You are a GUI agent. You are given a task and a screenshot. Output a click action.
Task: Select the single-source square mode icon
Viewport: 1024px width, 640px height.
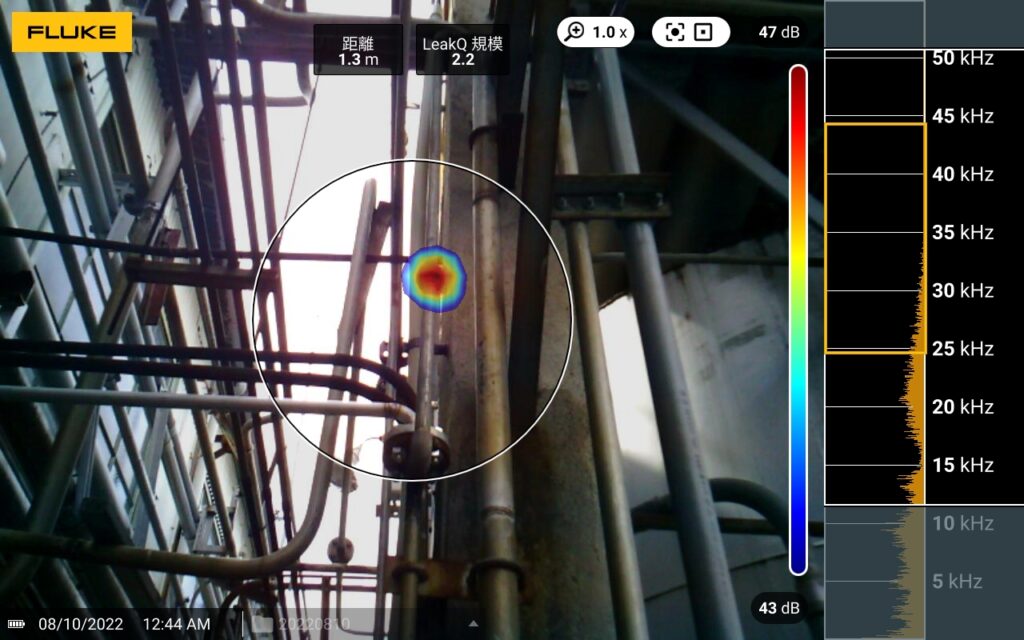703,32
